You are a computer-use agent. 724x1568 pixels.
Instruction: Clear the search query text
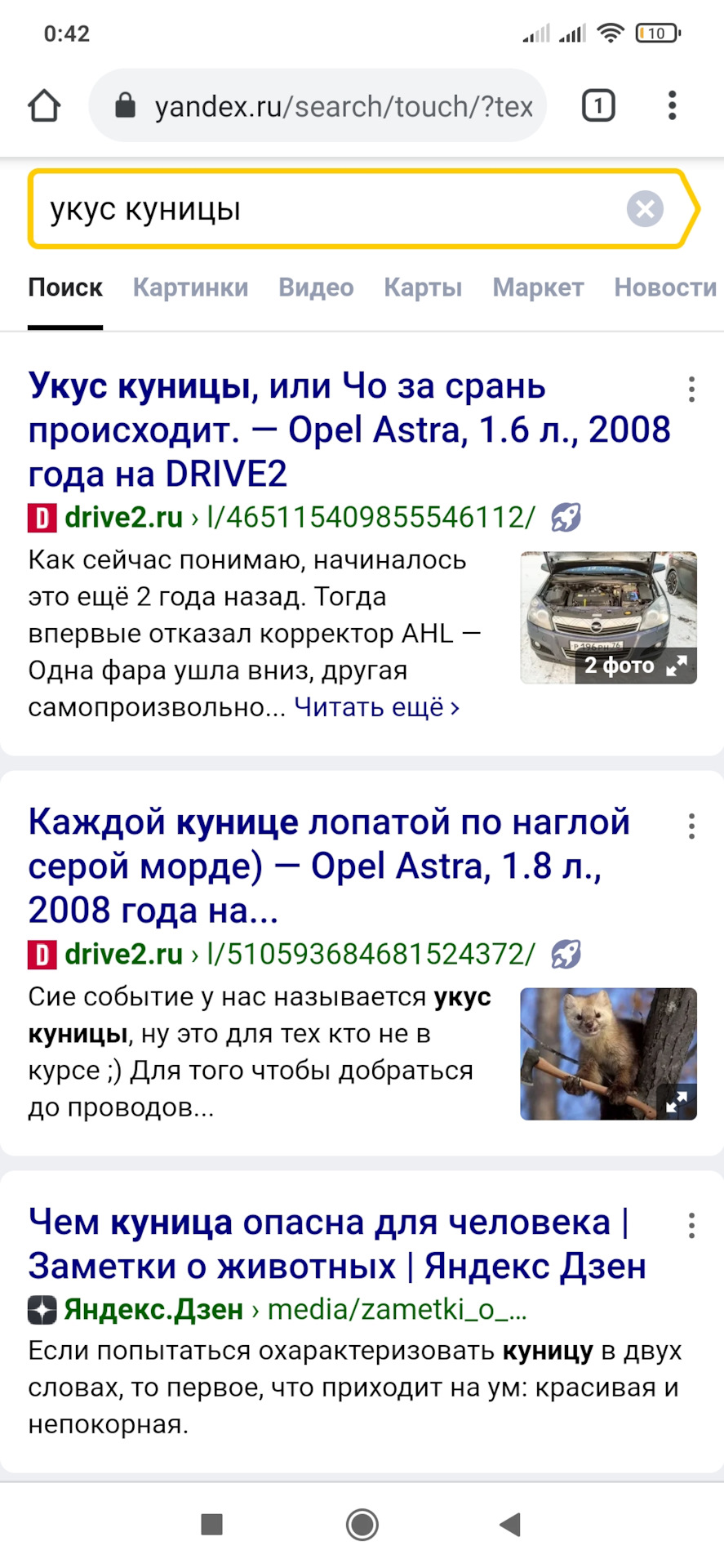645,209
